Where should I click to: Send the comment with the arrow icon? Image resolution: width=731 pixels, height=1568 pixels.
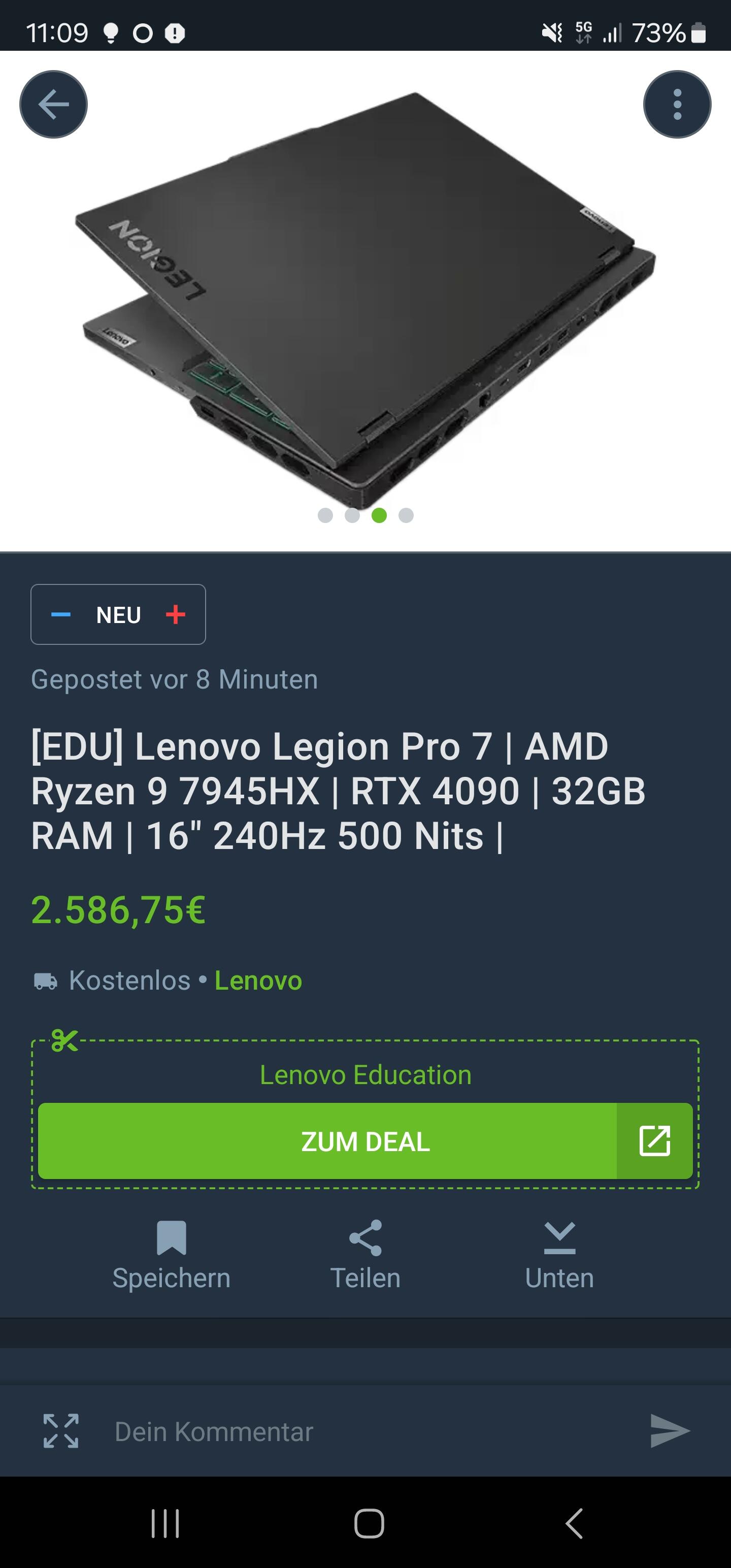[x=670, y=1431]
